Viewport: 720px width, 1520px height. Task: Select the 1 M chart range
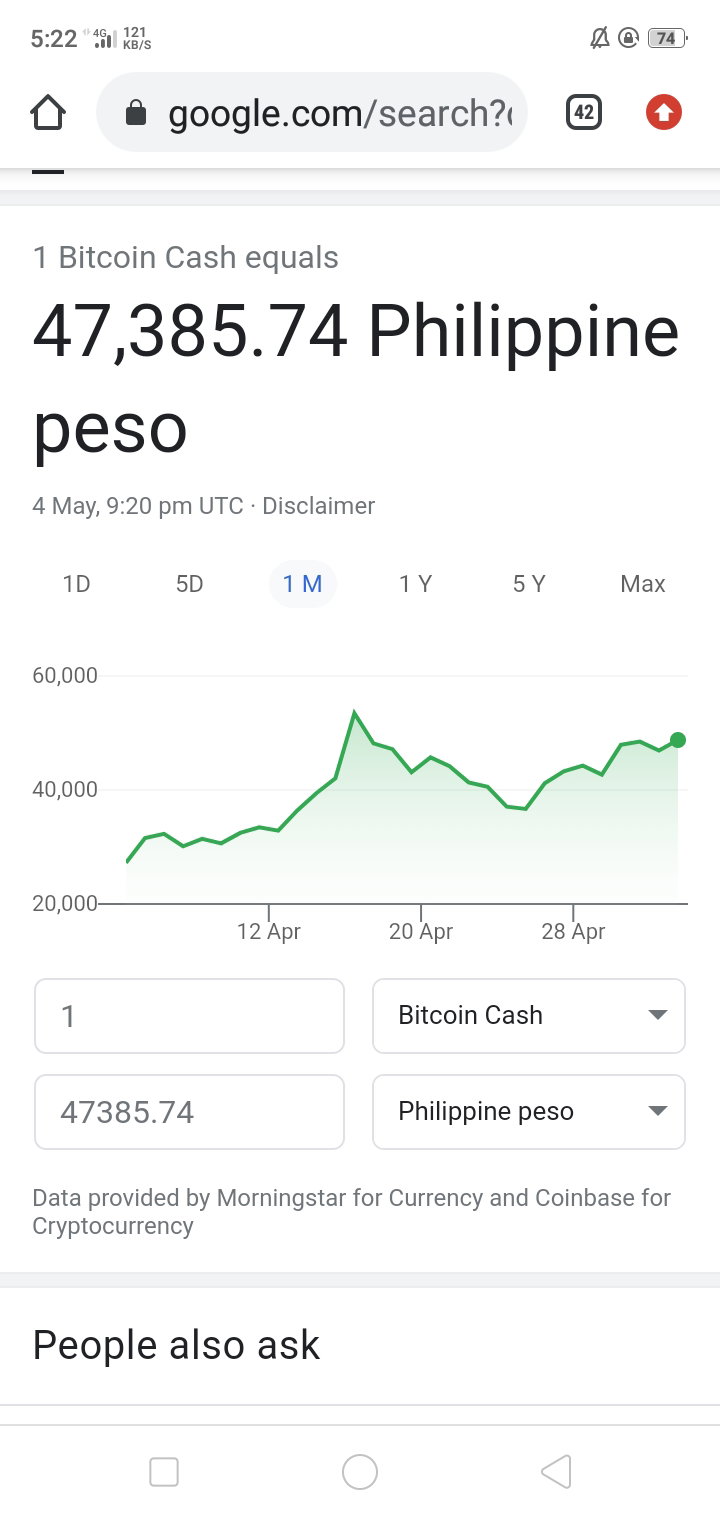(x=303, y=584)
